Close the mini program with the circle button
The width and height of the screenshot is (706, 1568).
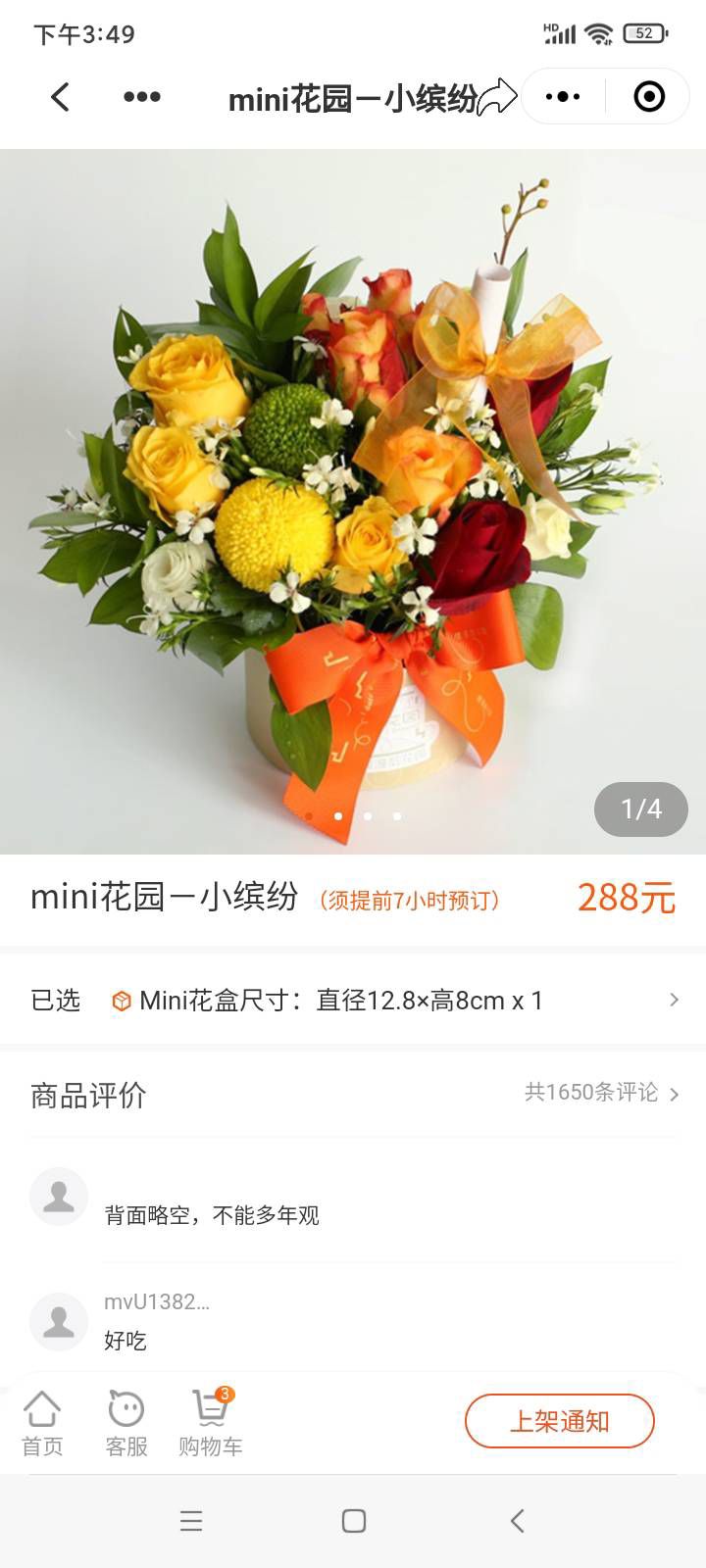[x=649, y=96]
